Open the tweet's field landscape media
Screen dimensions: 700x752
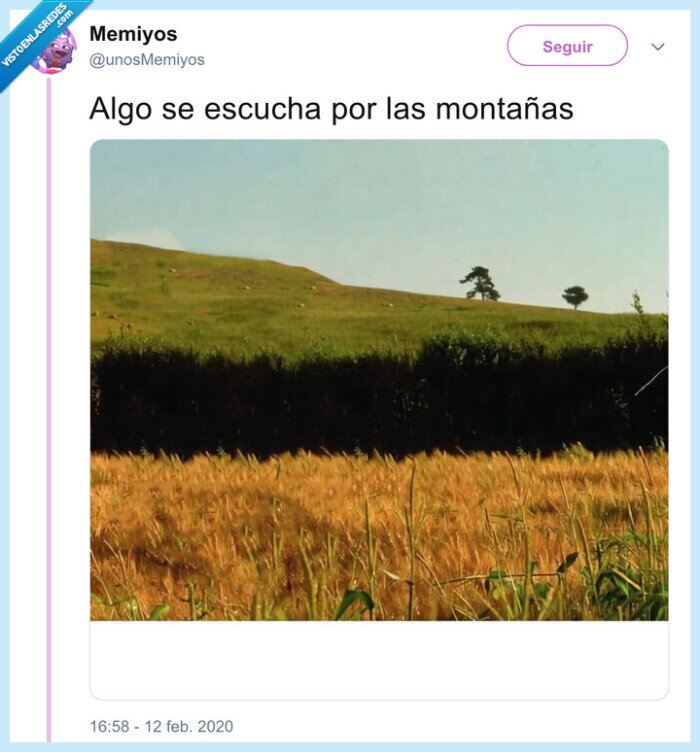(379, 380)
